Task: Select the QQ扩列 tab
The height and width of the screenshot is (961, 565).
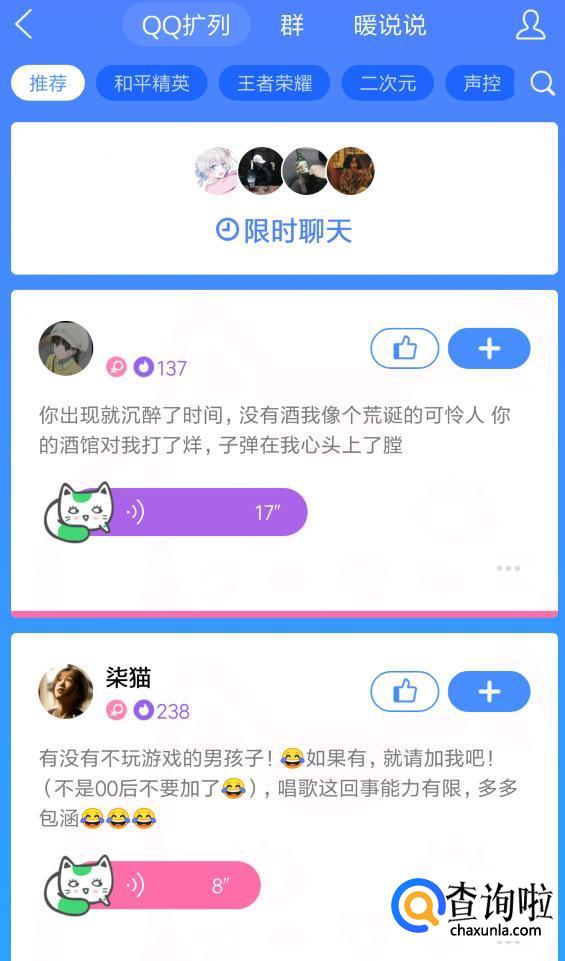Action: (x=186, y=26)
